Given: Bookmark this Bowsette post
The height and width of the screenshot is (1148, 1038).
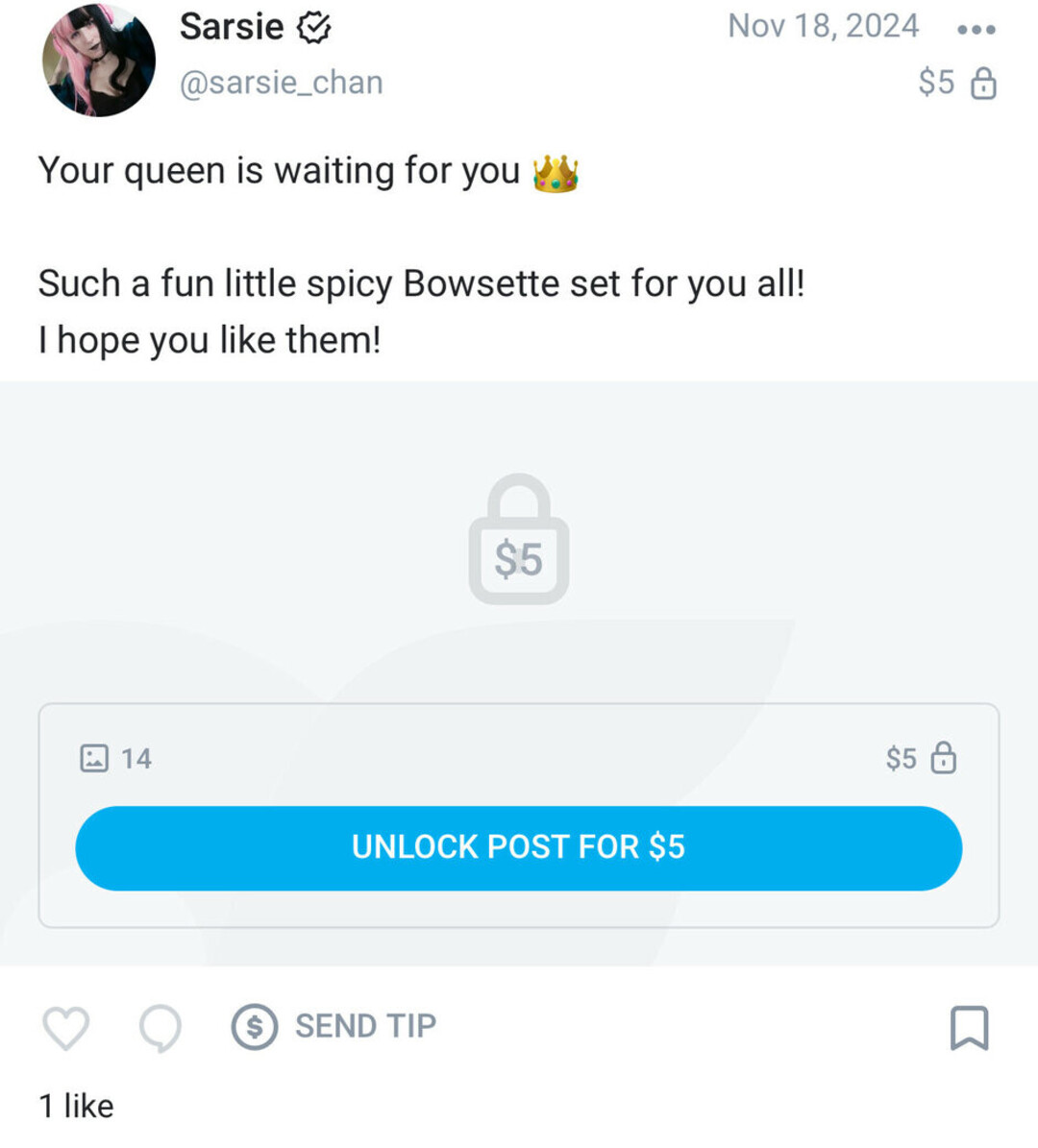Looking at the screenshot, I should [x=969, y=1027].
